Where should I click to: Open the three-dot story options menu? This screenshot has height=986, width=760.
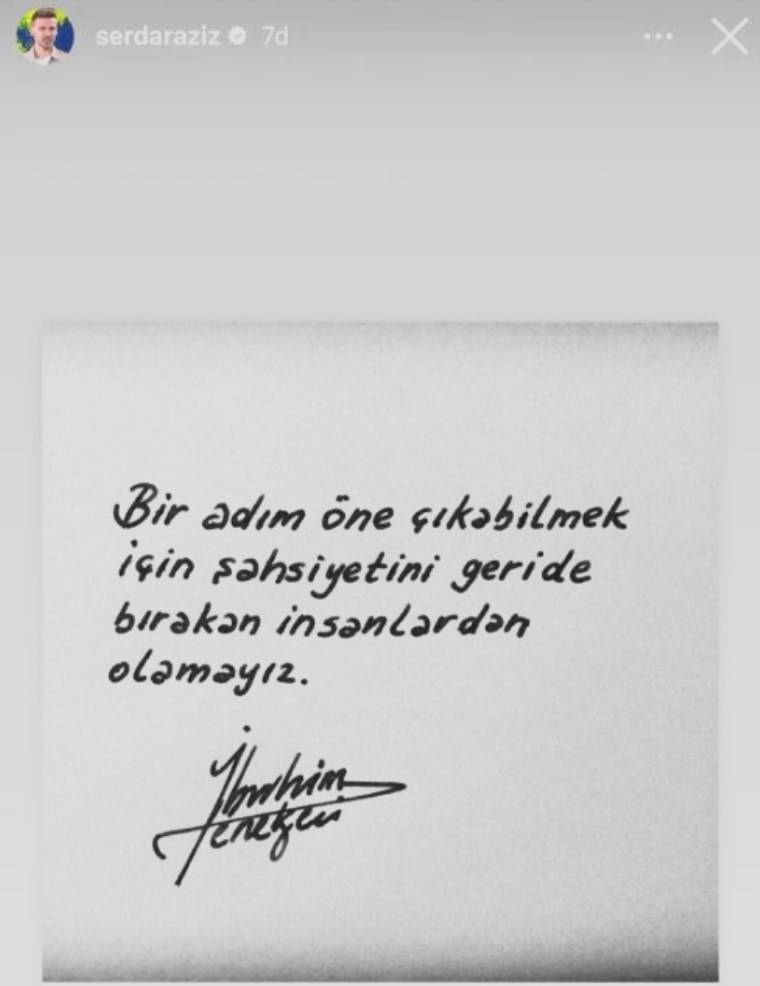(x=657, y=37)
